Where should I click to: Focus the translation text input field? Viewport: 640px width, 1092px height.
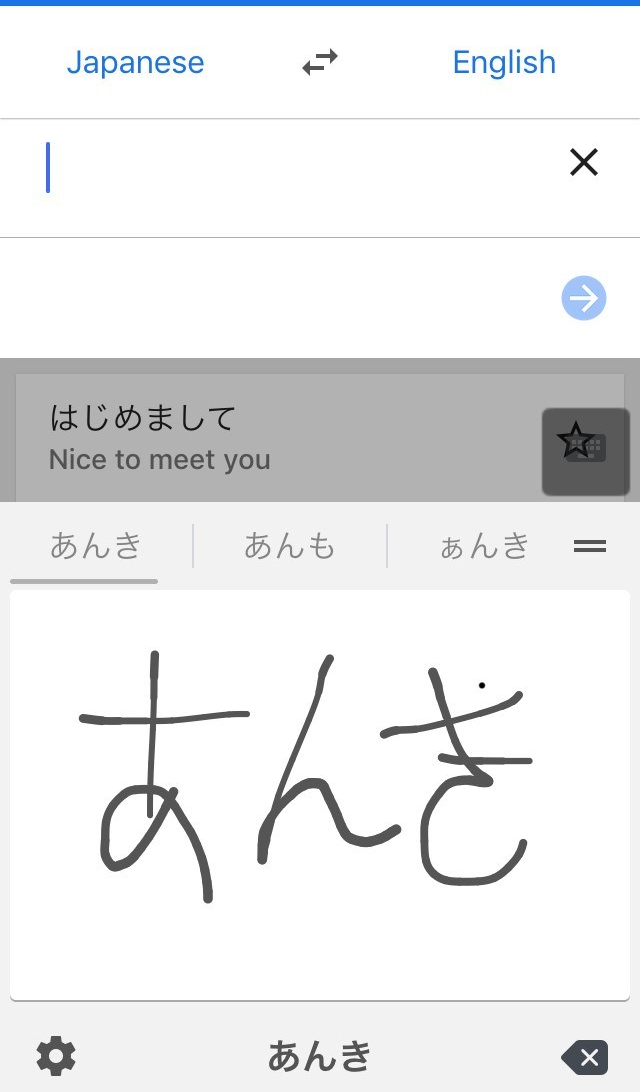point(300,168)
